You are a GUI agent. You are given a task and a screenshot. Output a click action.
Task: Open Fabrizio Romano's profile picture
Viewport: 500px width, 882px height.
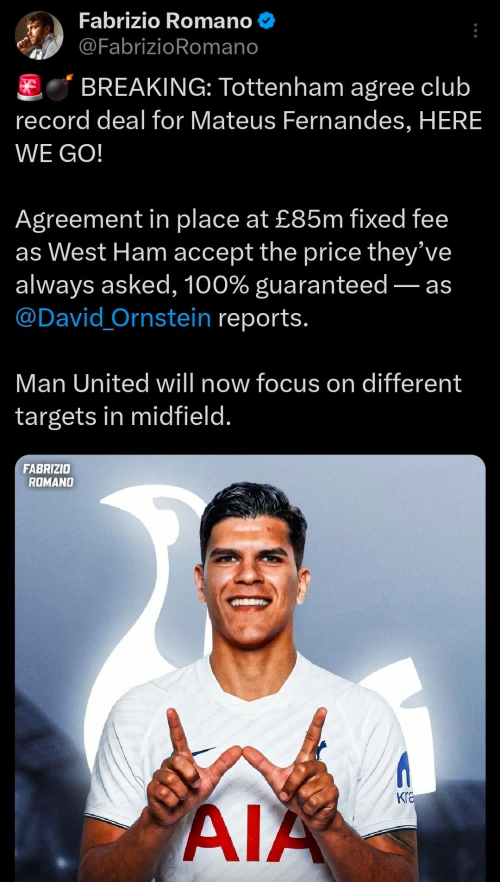tap(39, 35)
